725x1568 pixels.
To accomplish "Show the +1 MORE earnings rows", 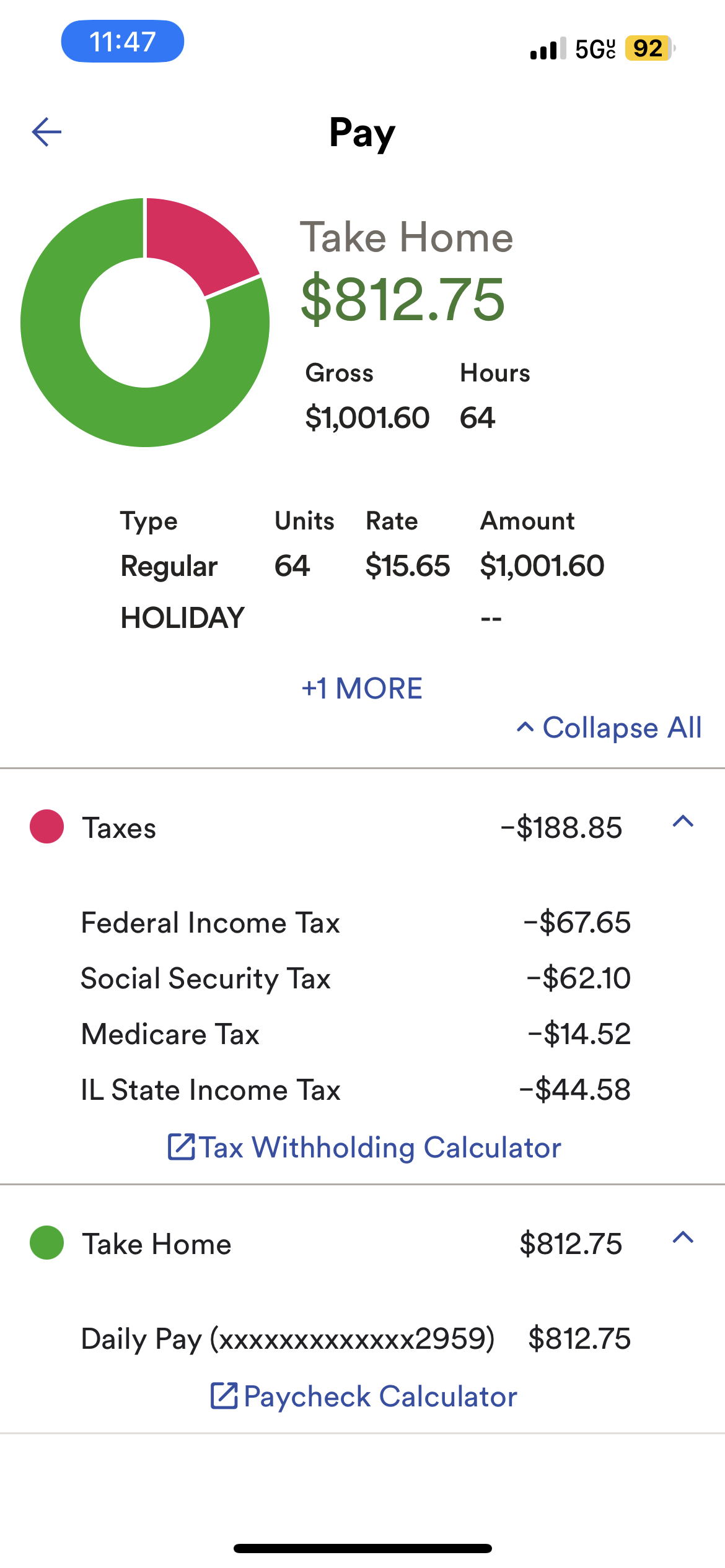I will (x=362, y=689).
